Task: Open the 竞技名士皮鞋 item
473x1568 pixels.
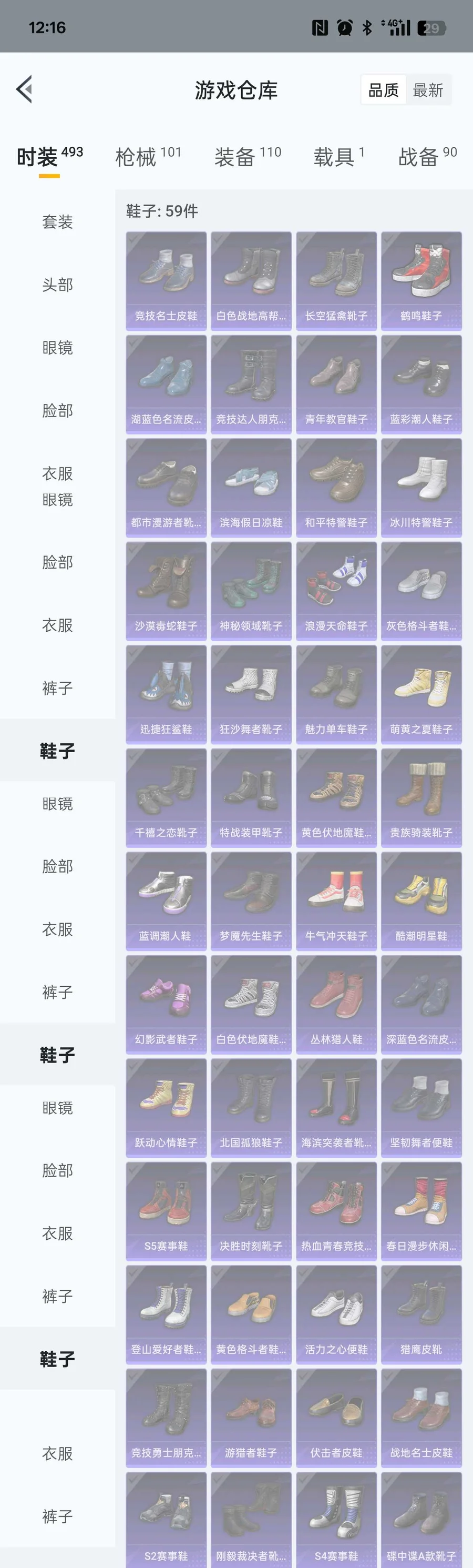Action: coord(166,281)
